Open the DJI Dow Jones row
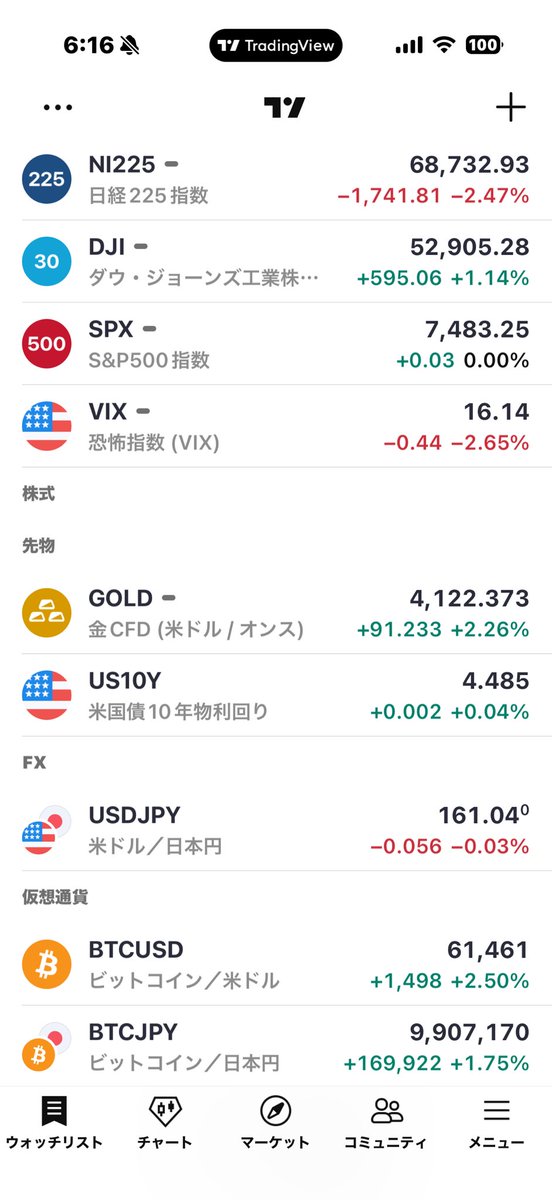 (276, 262)
